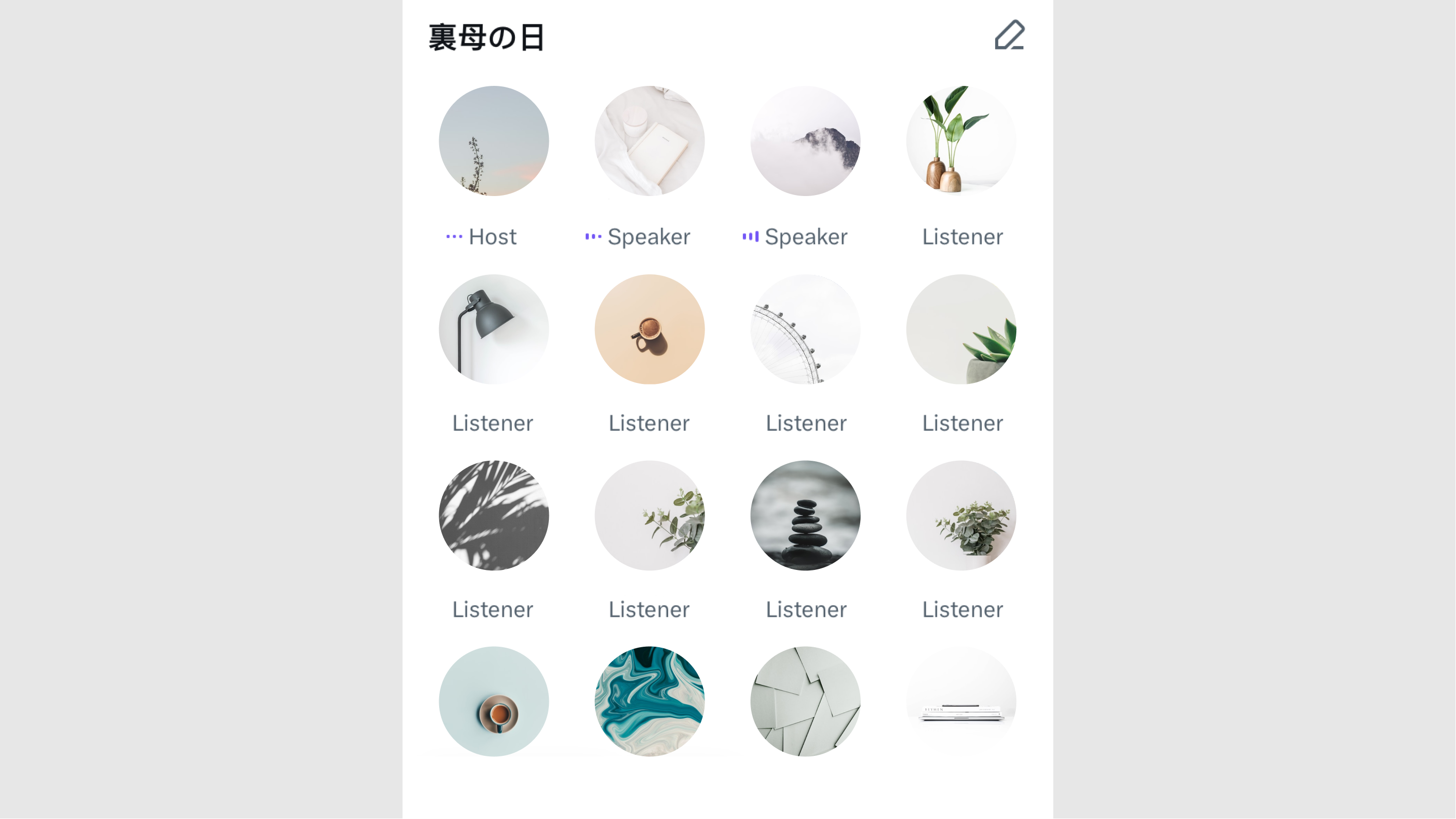This screenshot has height=819, width=1456.
Task: Open the Speaker with notebook avatar
Action: 650,141
